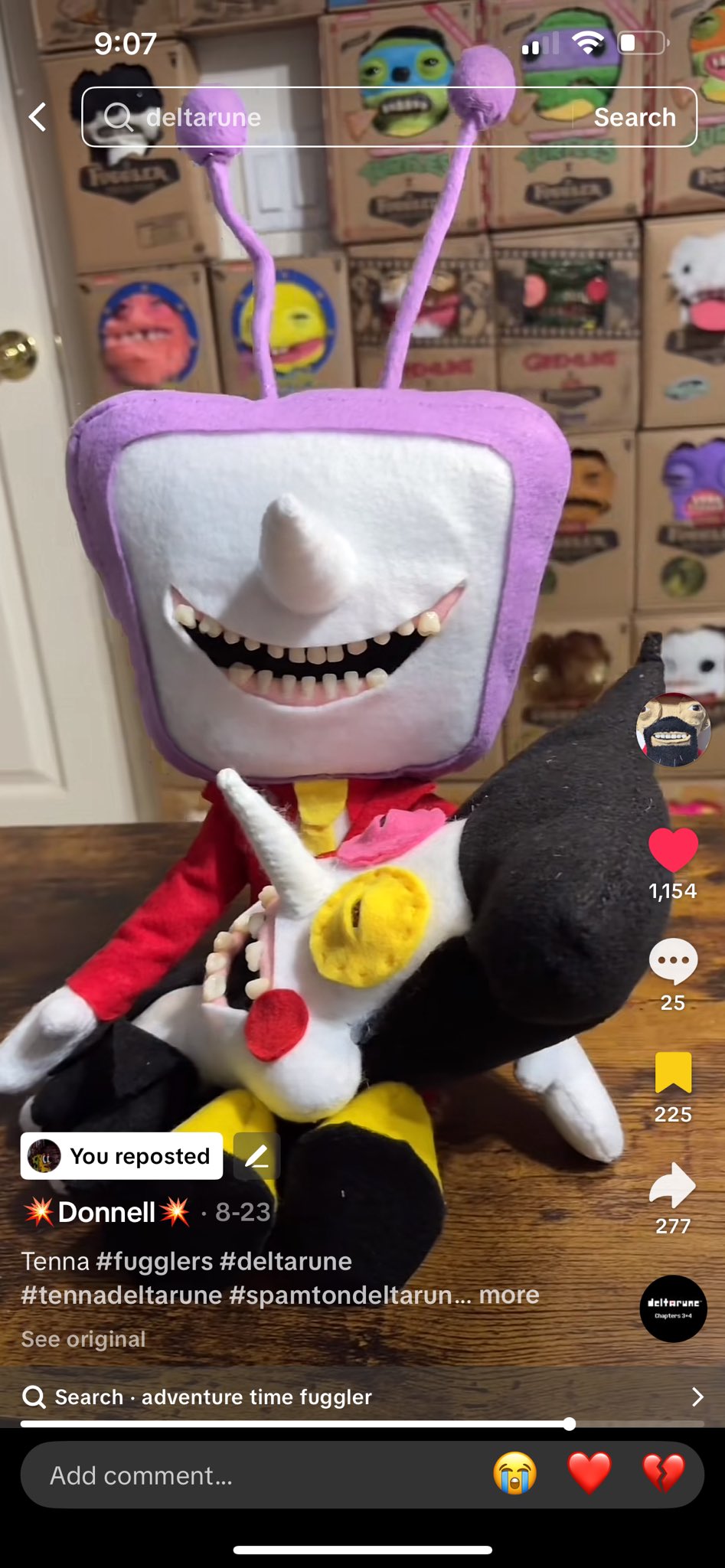The width and height of the screenshot is (725, 1568).
Task: Tap the You reposted label
Action: (122, 1155)
